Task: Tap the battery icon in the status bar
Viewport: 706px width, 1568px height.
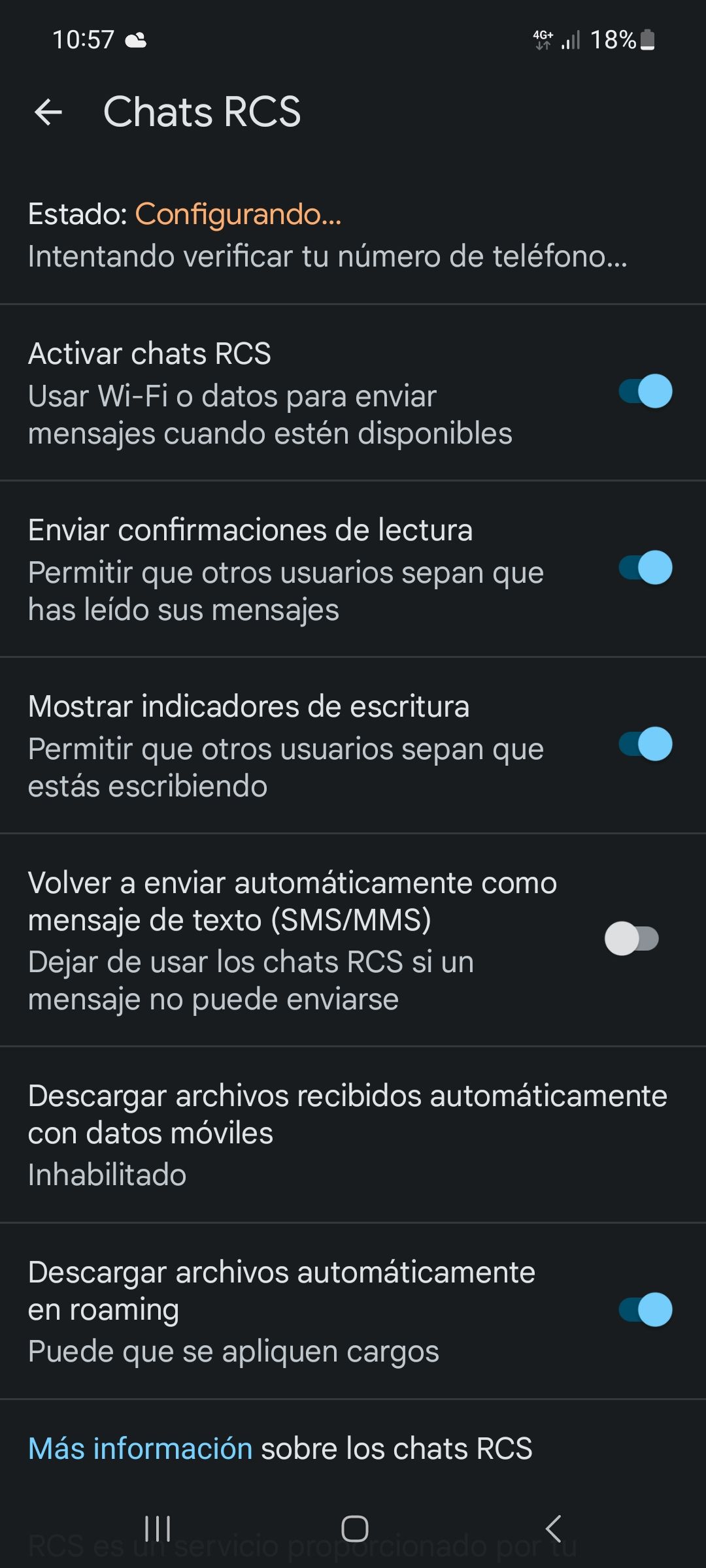Action: tap(646, 39)
